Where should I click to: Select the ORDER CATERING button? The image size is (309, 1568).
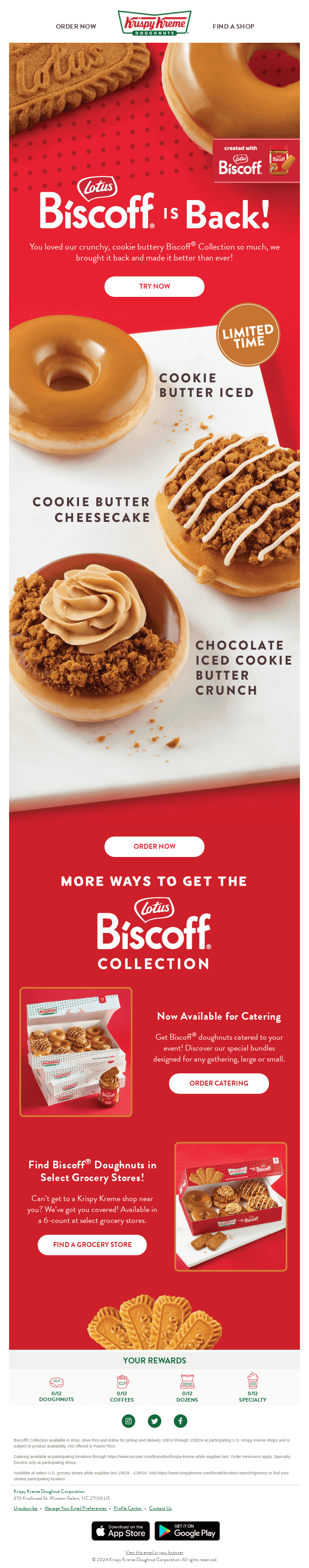pyautogui.click(x=219, y=1083)
